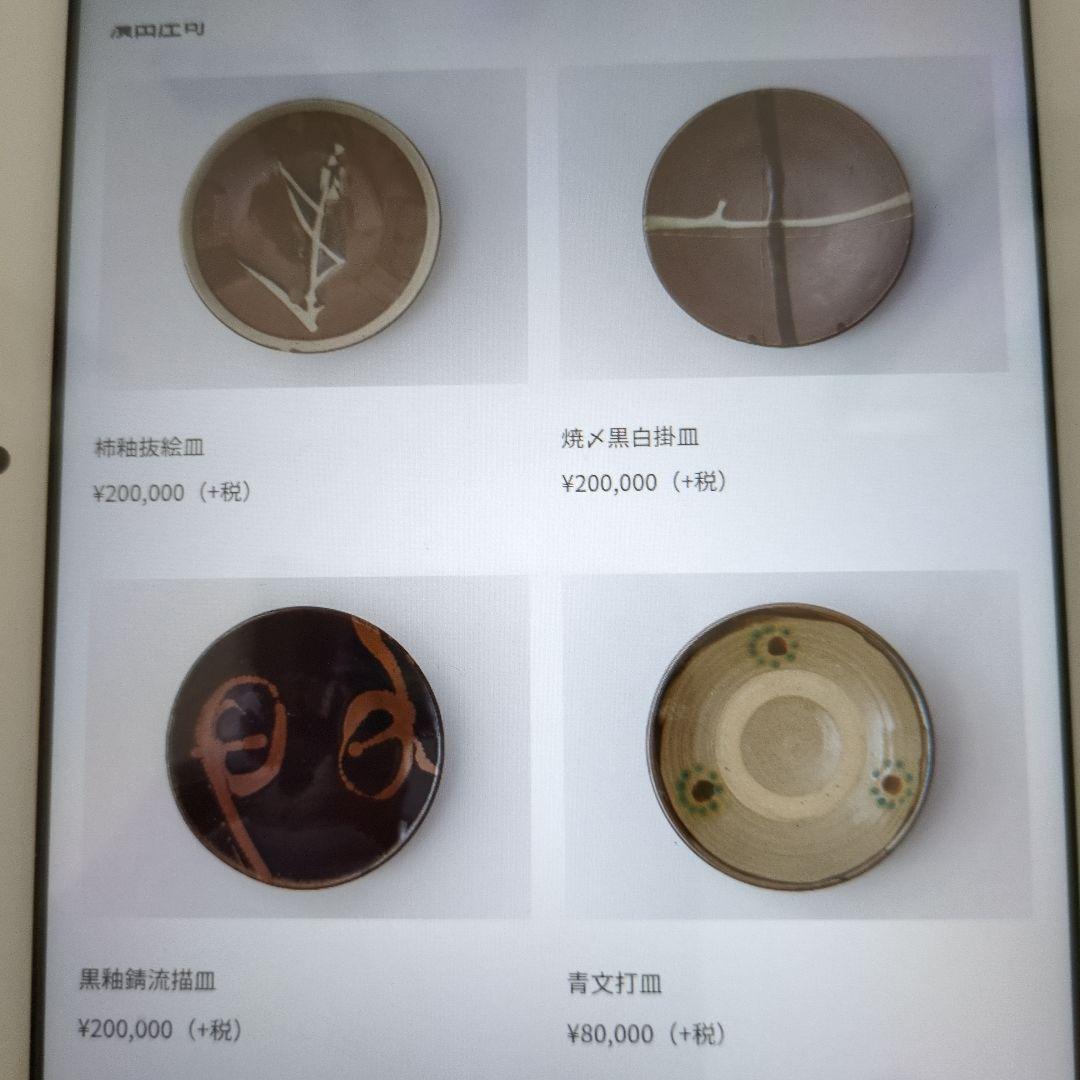Select the 黒釉錆流描皿 plate listing
The image size is (1080, 1080).
point(304,746)
